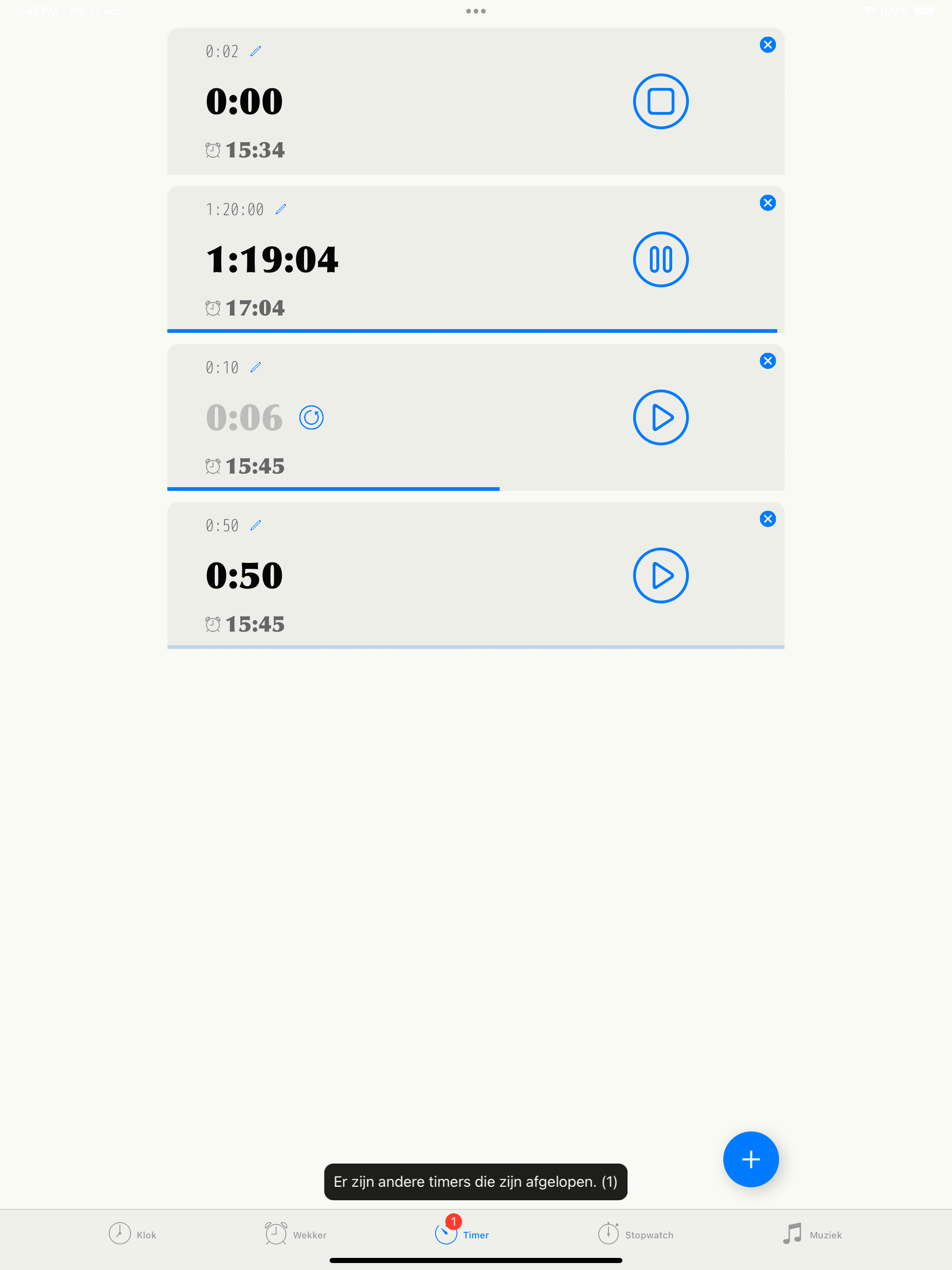
Task: Close the 0:10 timer
Action: point(767,361)
